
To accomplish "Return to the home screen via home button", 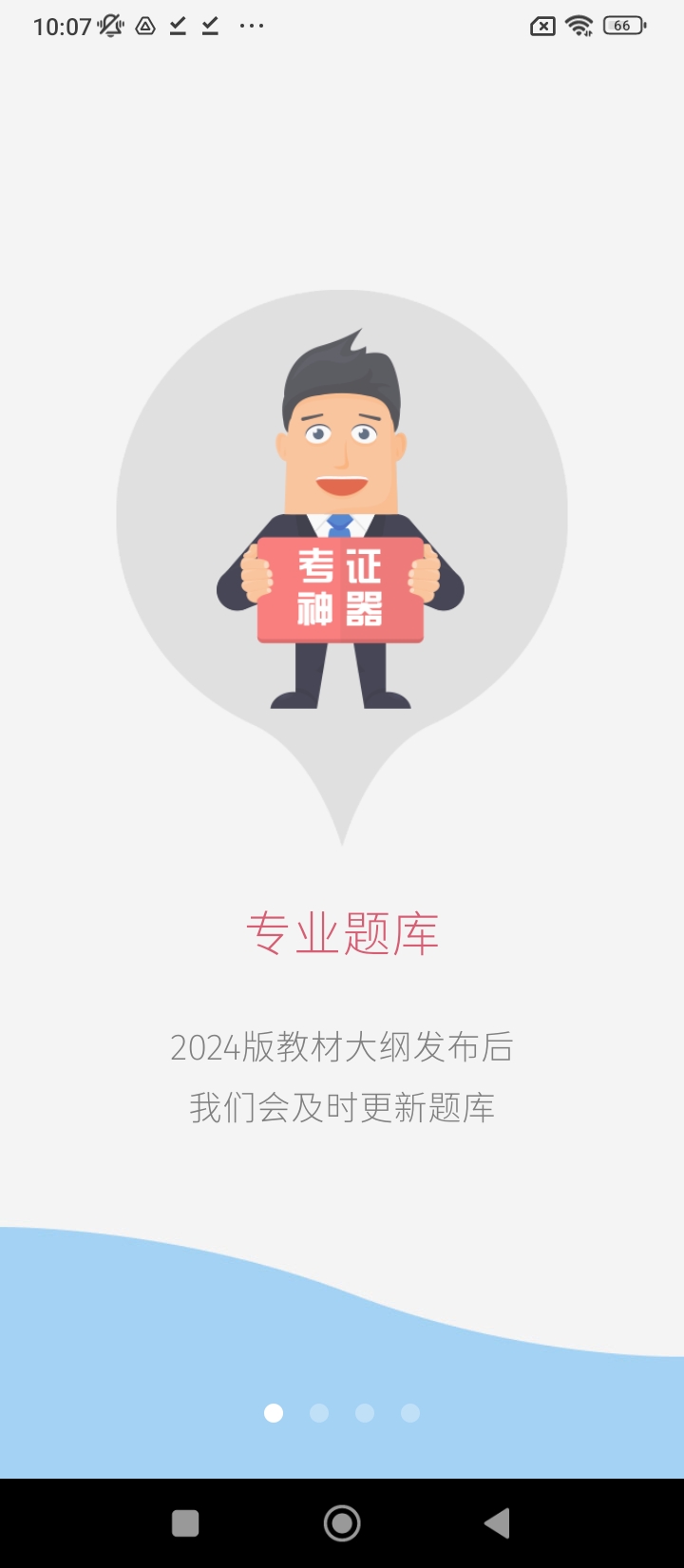I will (x=342, y=1523).
